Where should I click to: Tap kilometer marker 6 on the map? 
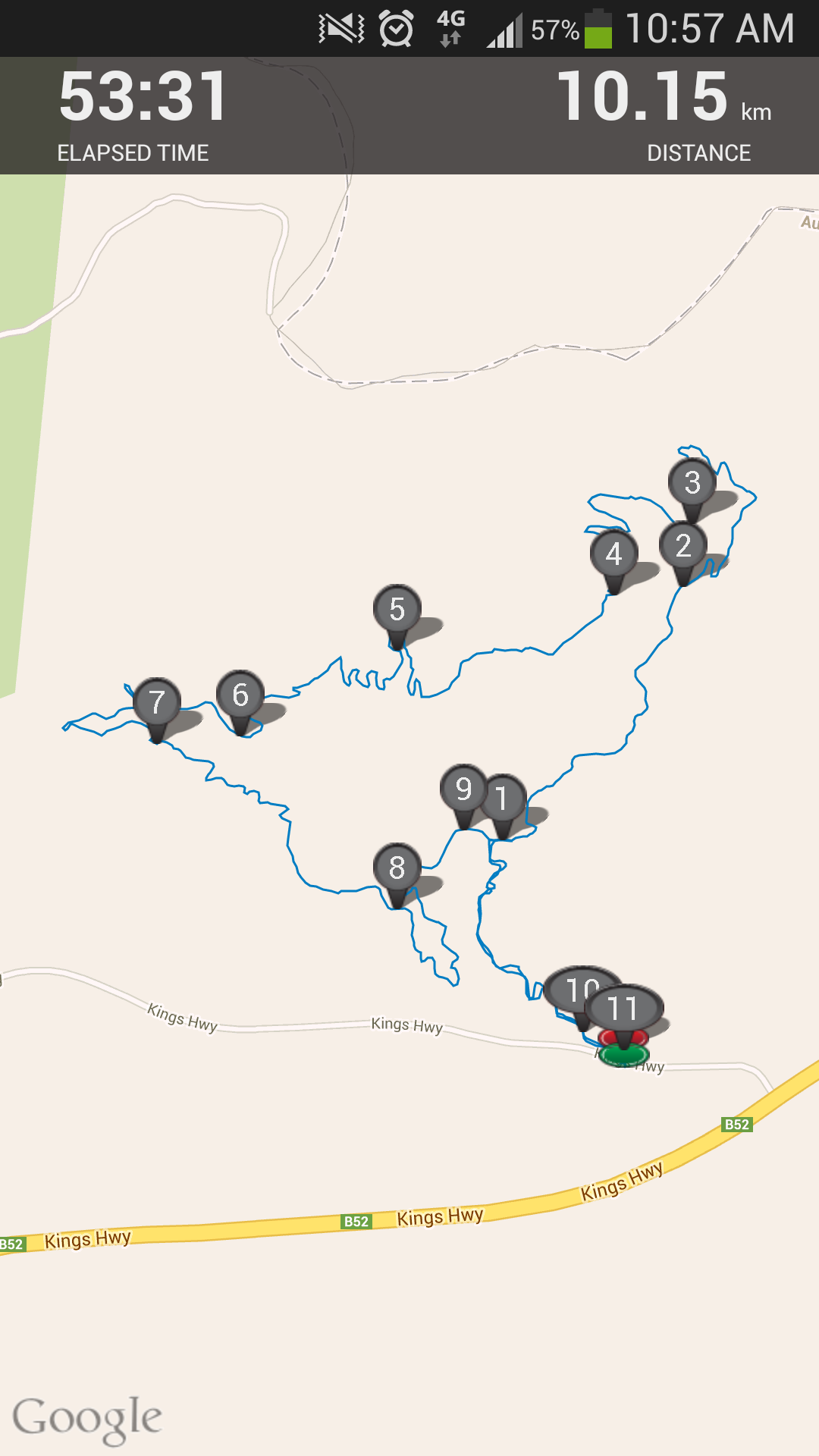click(240, 695)
